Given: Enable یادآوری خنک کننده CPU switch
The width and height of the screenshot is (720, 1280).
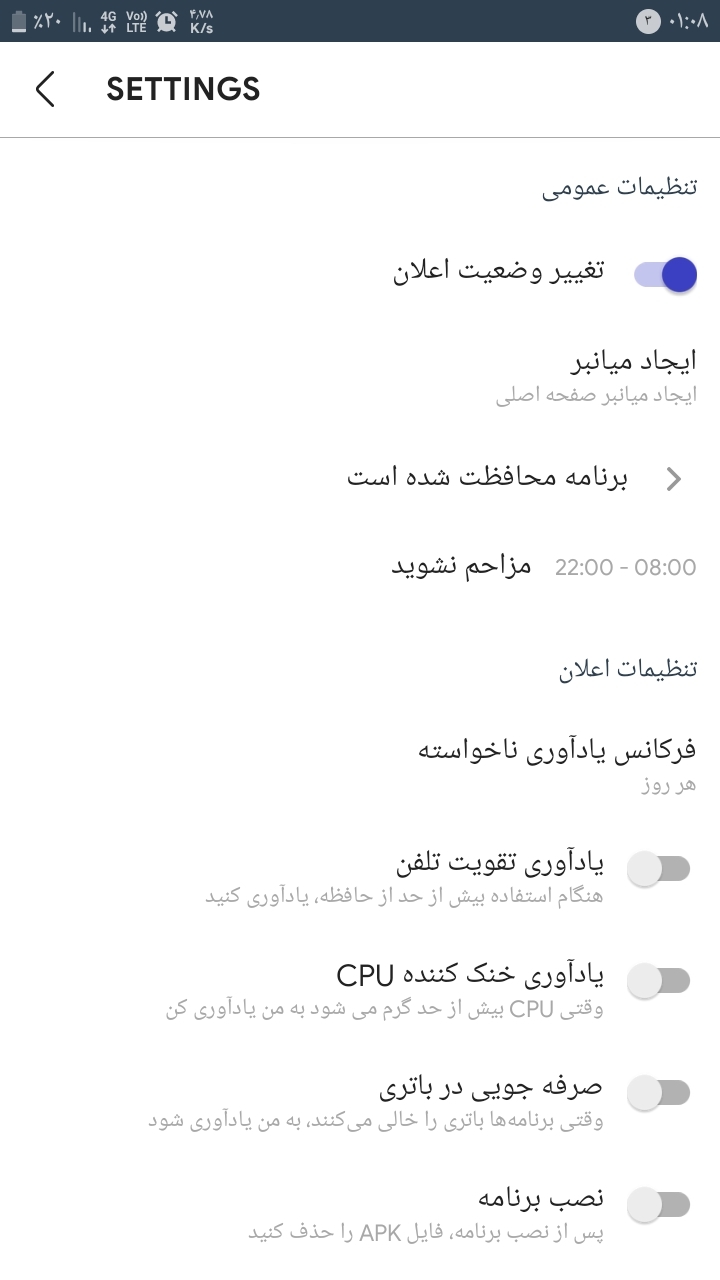Looking at the screenshot, I should click(x=659, y=981).
